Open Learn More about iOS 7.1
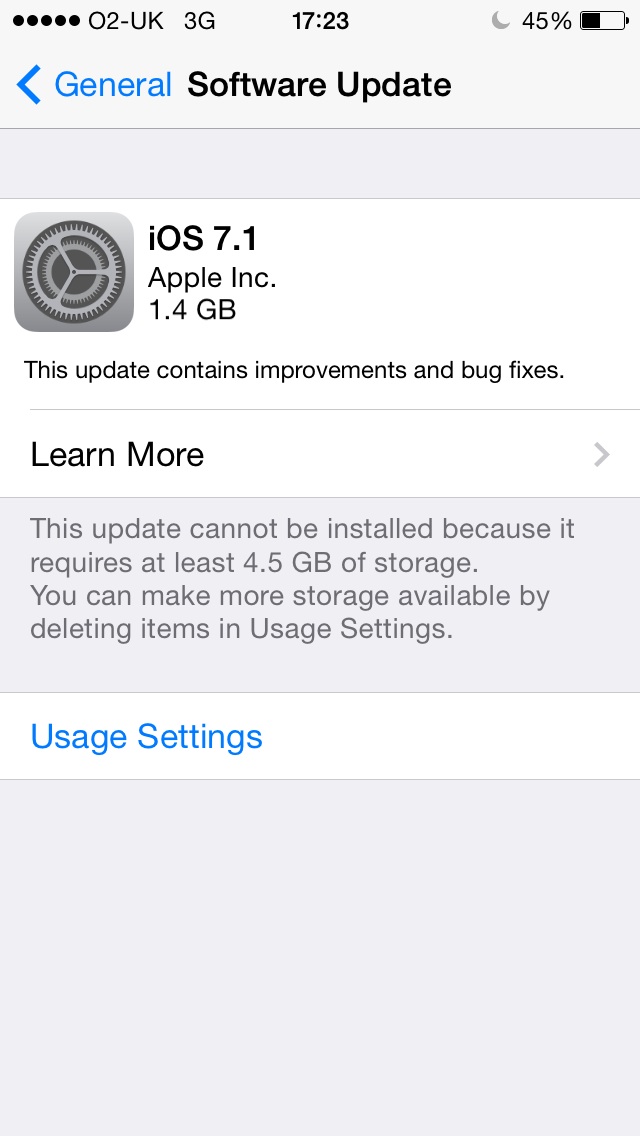Viewport: 640px width, 1136px height. click(320, 454)
